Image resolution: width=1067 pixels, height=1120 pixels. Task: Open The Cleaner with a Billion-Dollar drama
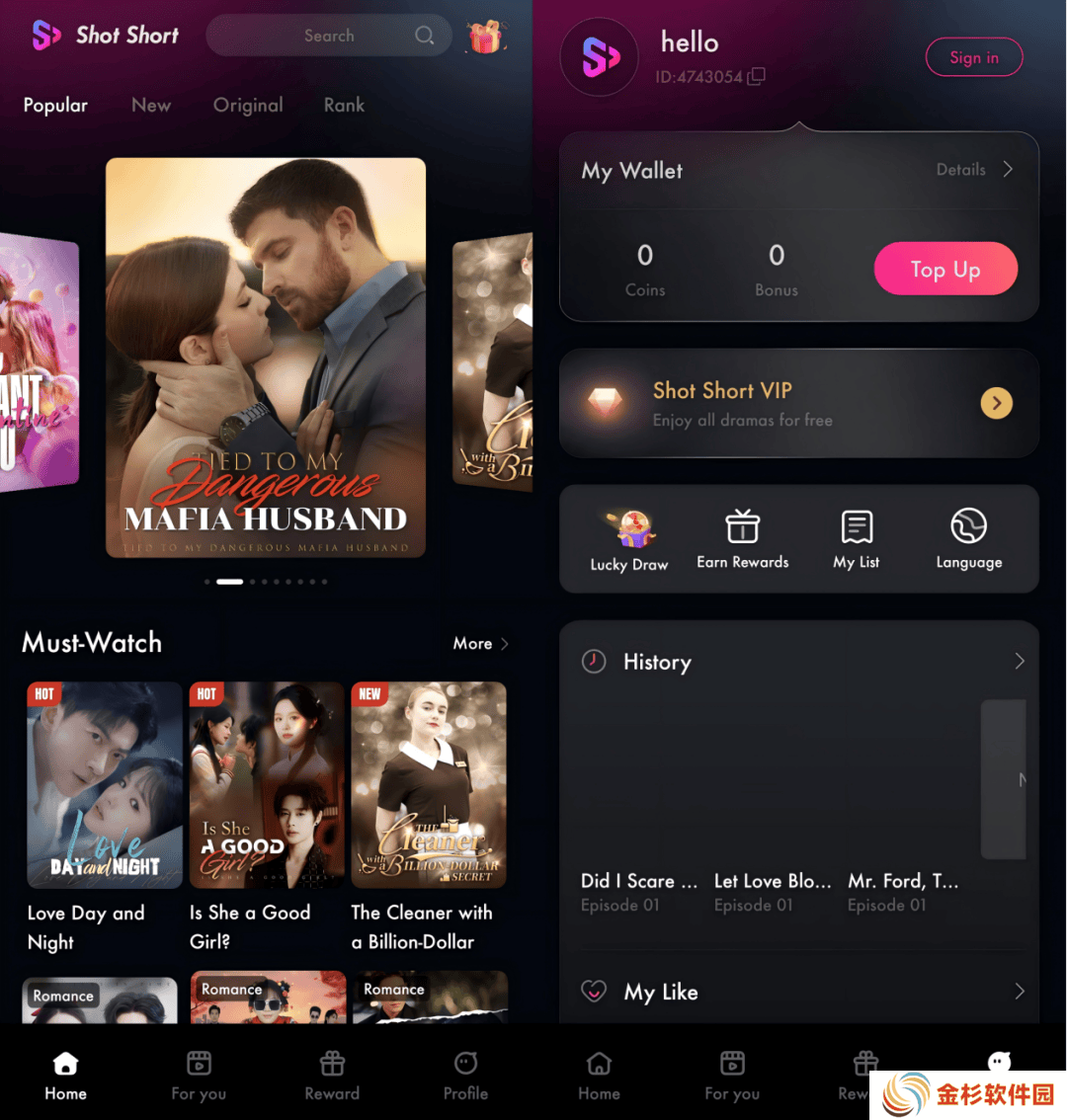click(429, 785)
